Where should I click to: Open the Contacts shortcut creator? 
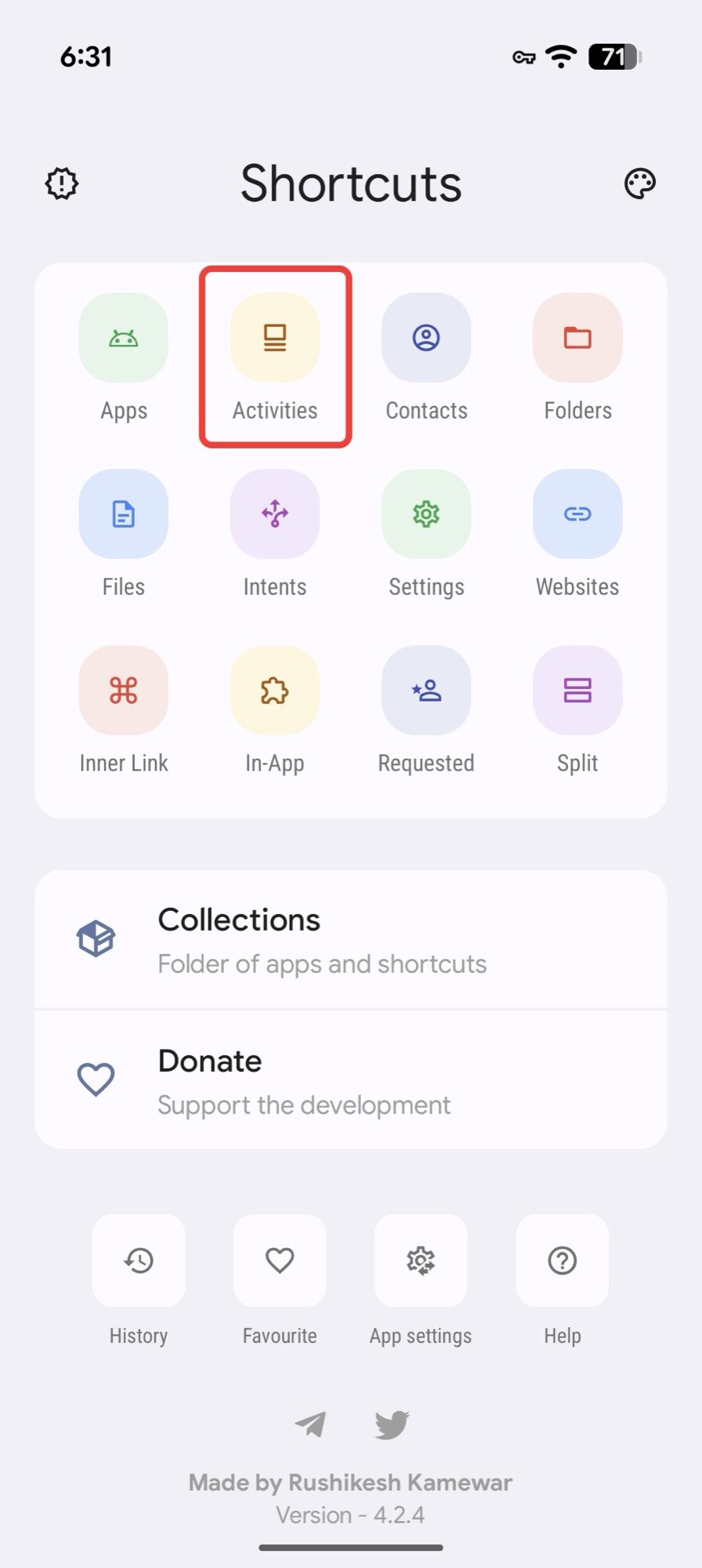point(425,339)
